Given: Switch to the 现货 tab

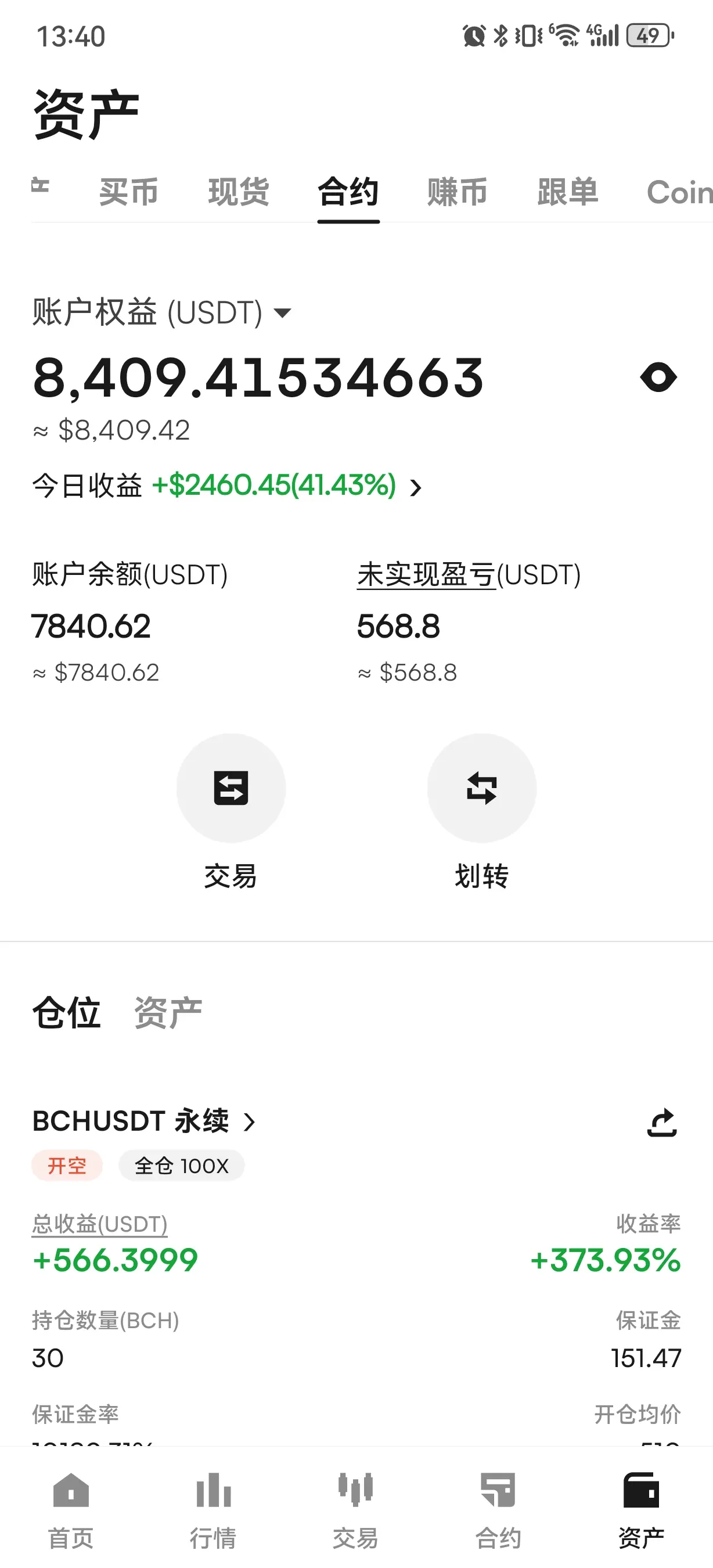Looking at the screenshot, I should point(239,192).
